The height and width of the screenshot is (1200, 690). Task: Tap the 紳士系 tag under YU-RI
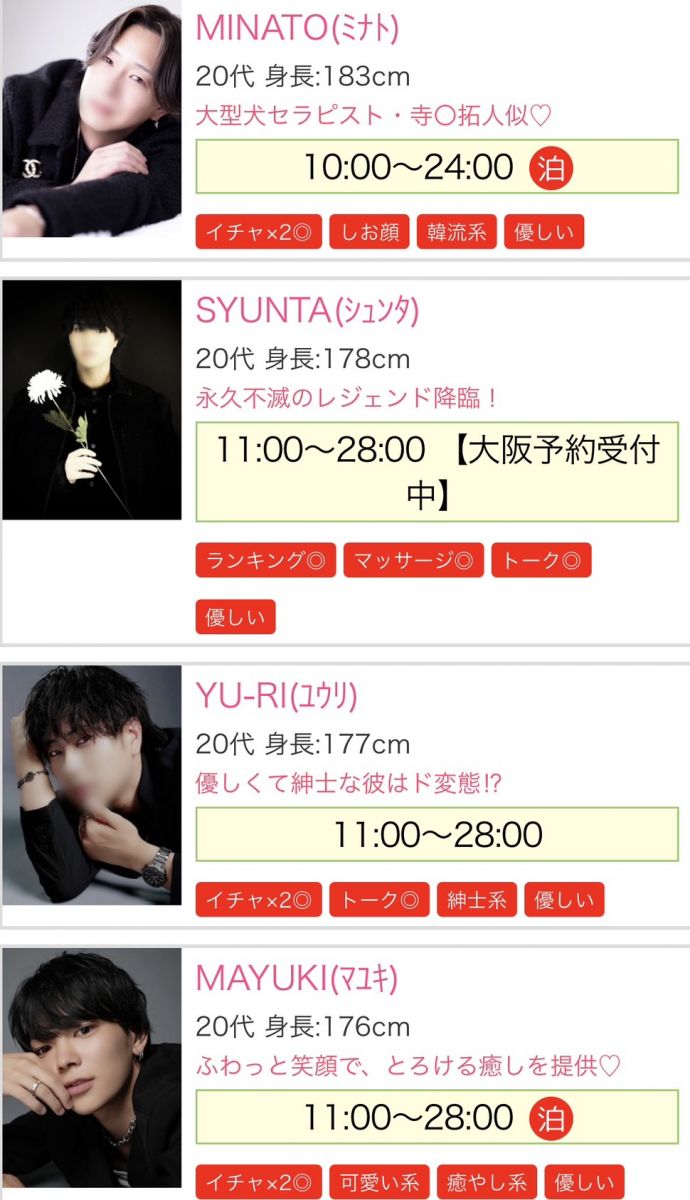point(476,900)
